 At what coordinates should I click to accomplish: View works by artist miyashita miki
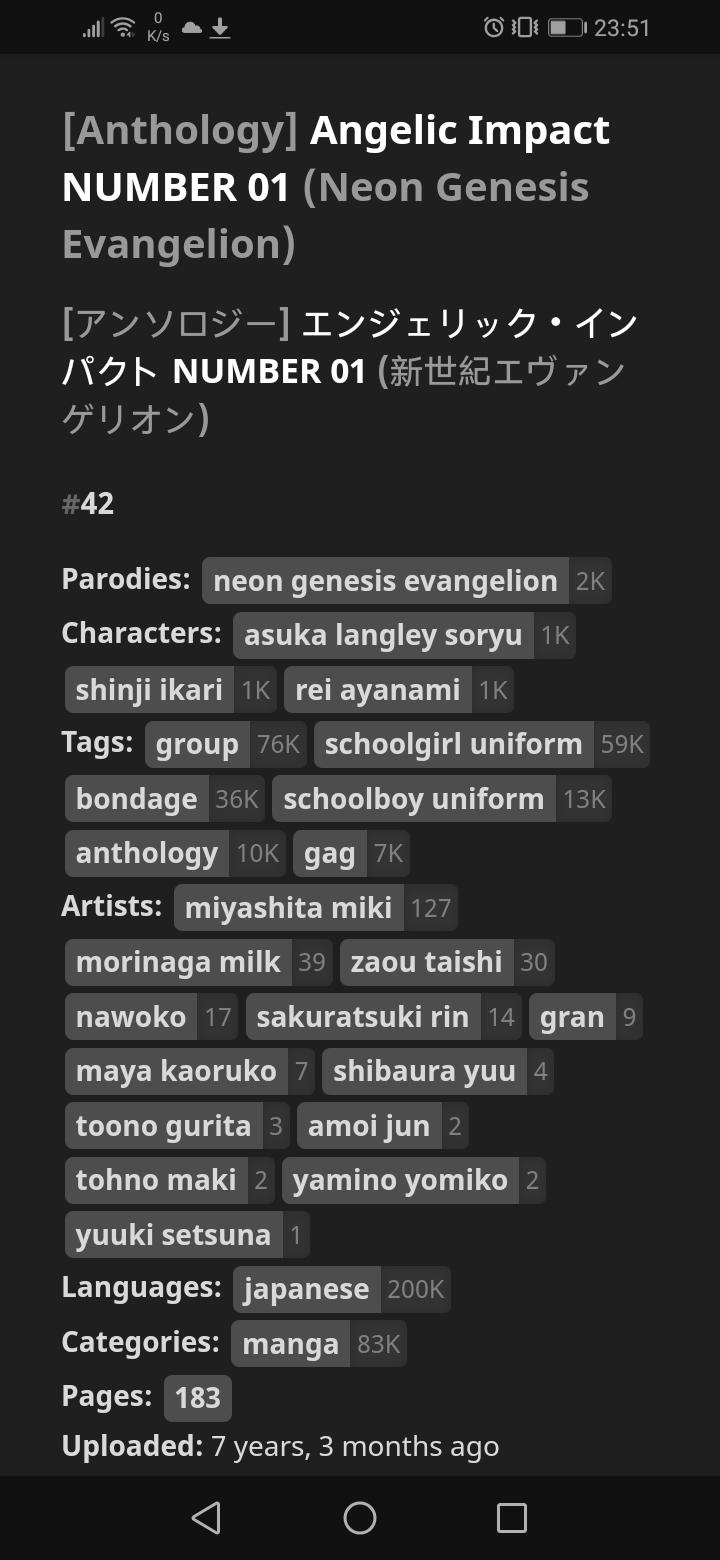pos(288,908)
